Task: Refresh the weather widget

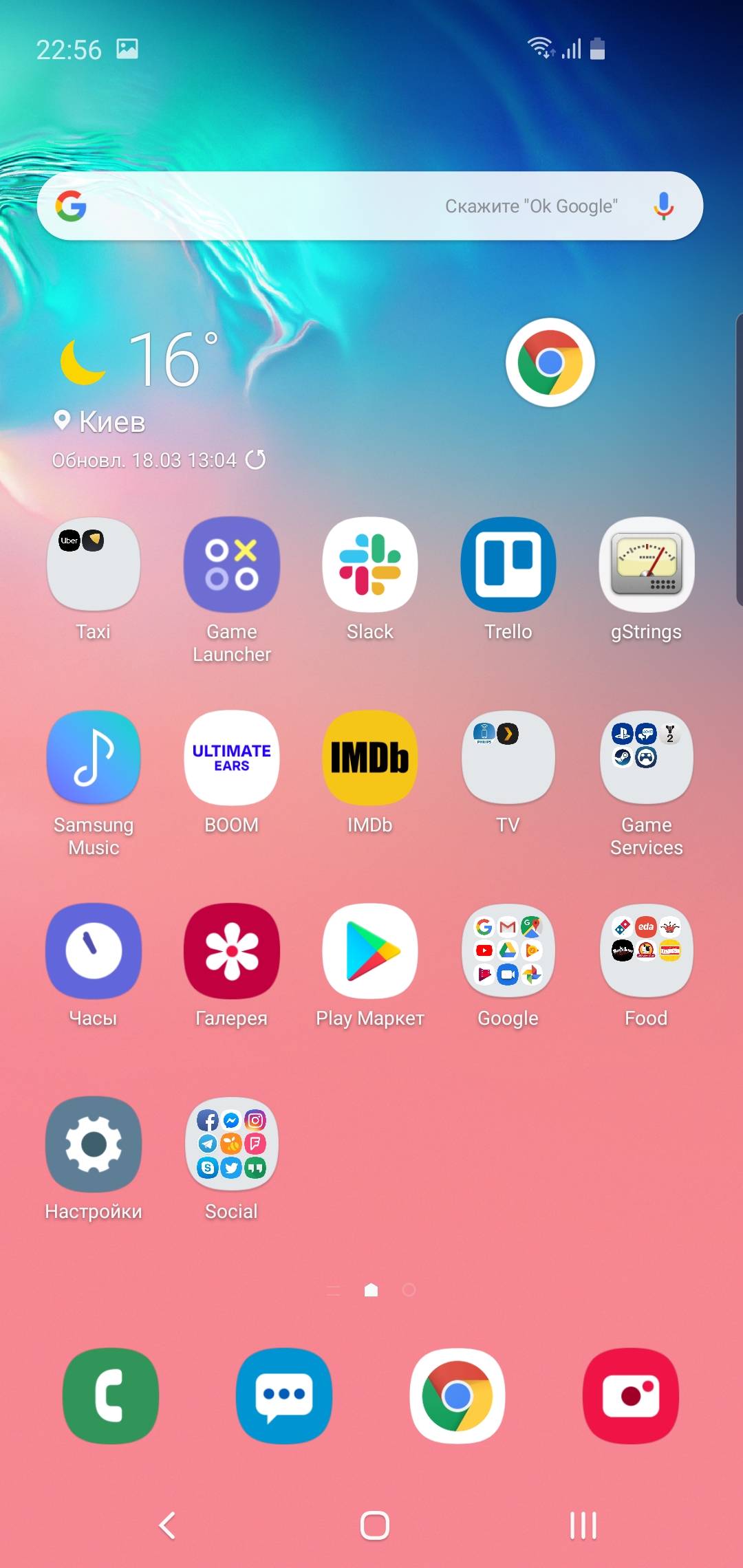Action: tap(255, 459)
